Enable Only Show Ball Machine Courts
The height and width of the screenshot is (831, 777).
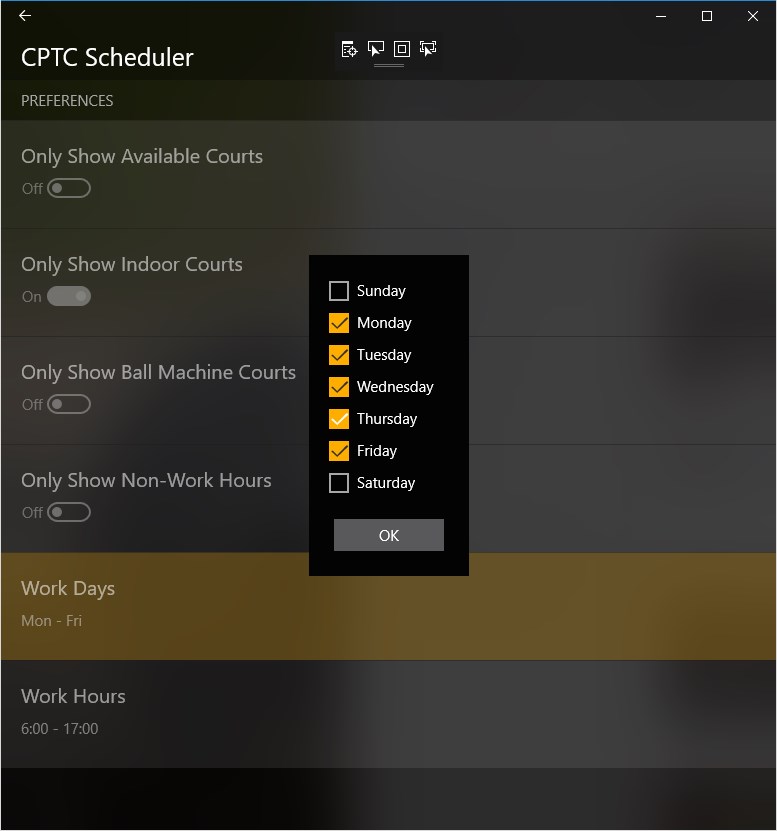(x=69, y=404)
